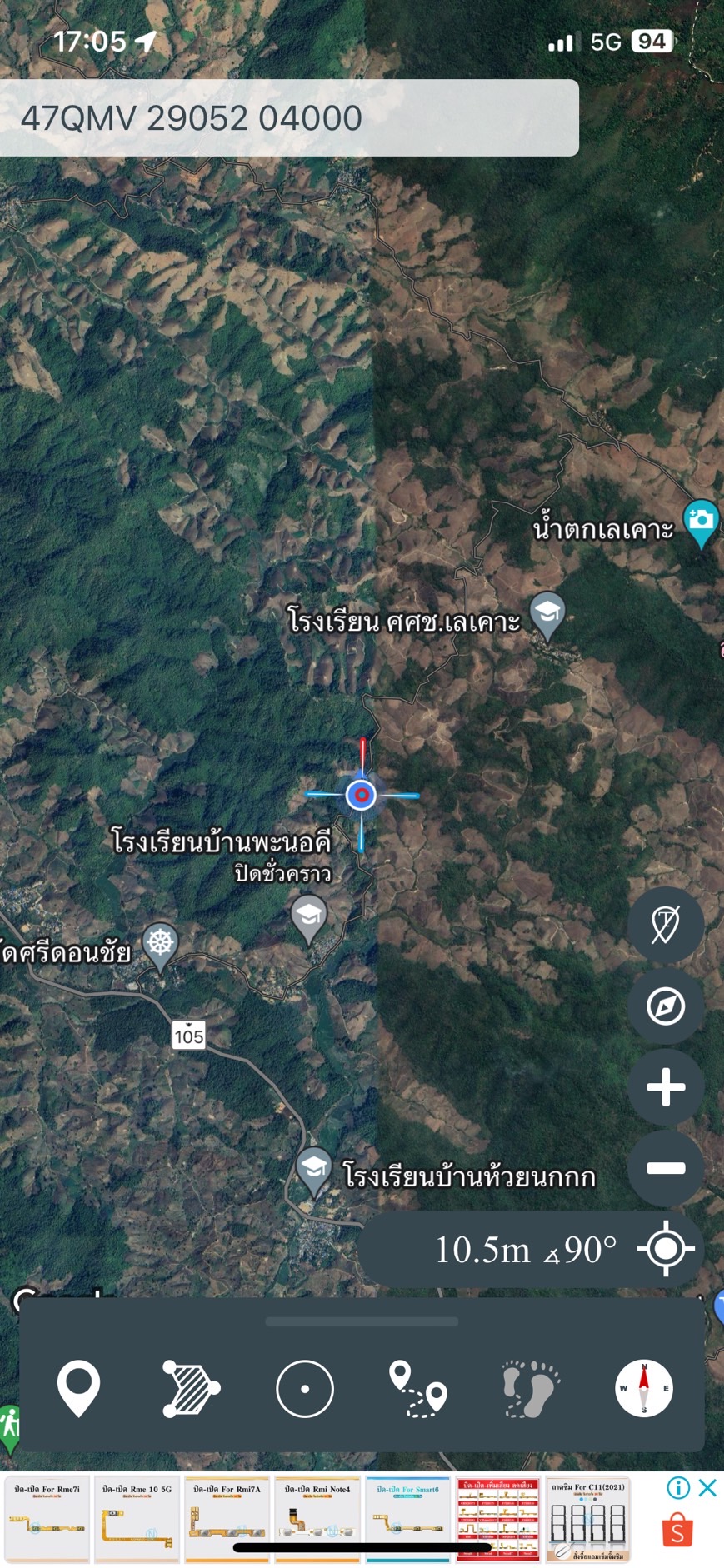Image resolution: width=724 pixels, height=1568 pixels.
Task: Open the น้ำตกเลเคาะ photo spot marker
Action: (701, 523)
